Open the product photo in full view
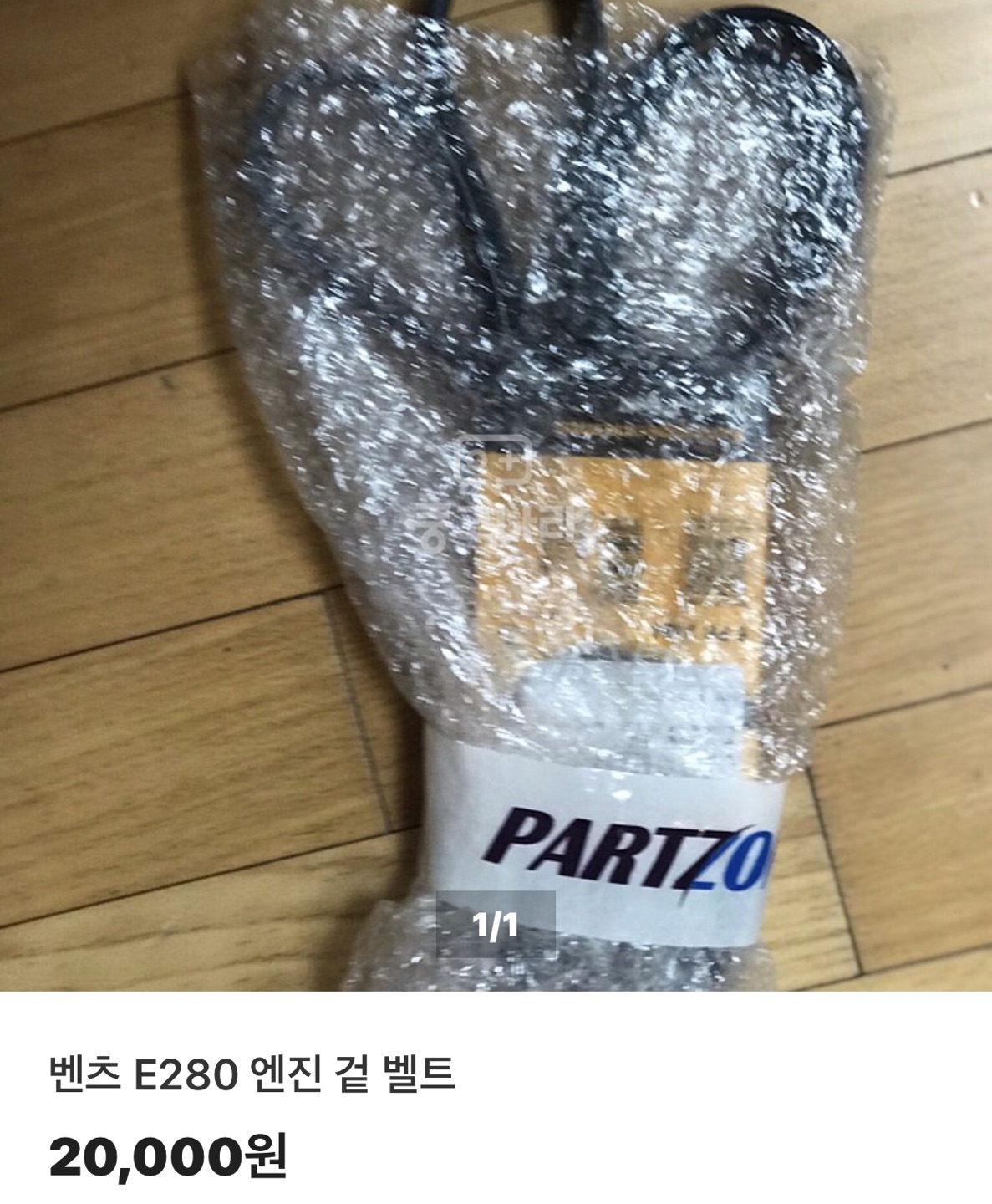This screenshot has height=1204, width=992. 496,493
